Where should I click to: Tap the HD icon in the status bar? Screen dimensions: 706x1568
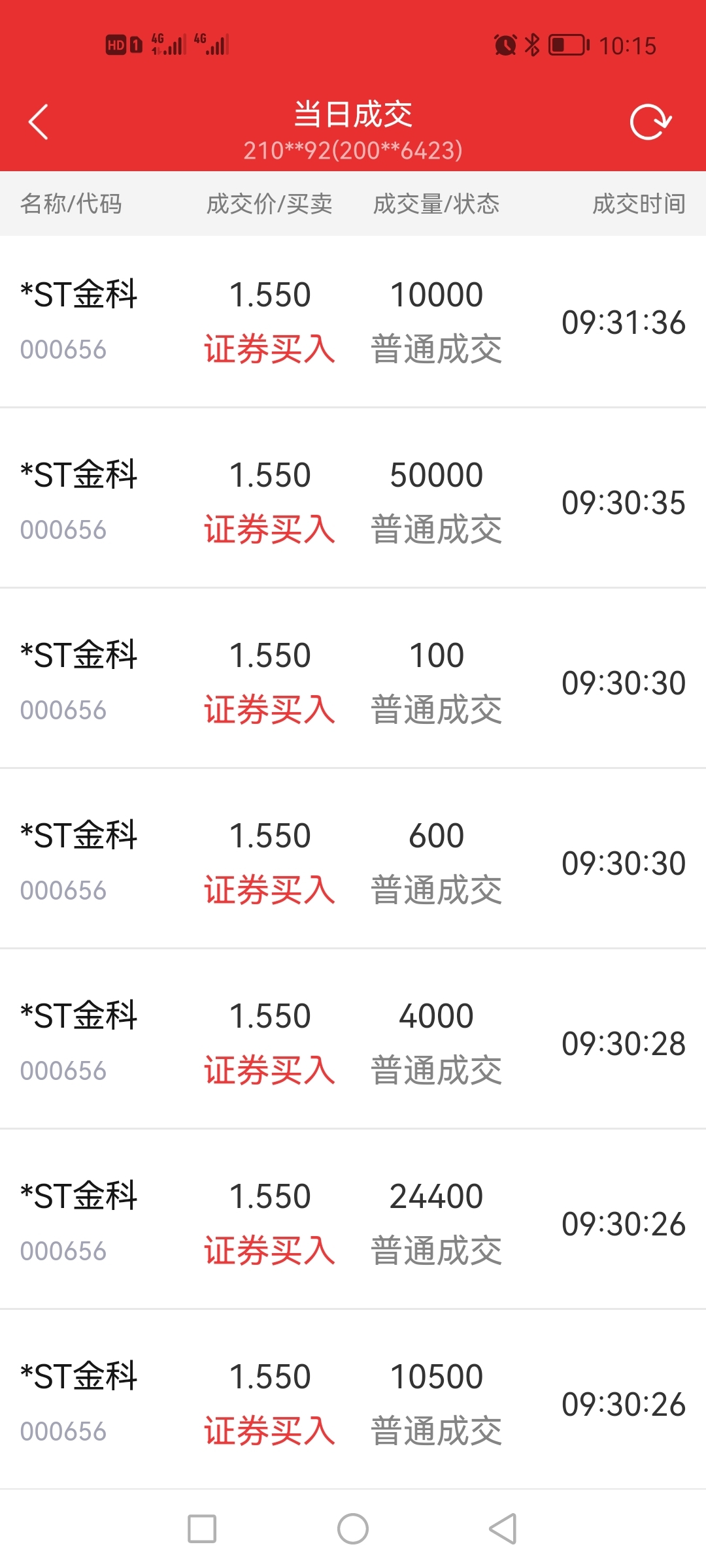tap(116, 45)
